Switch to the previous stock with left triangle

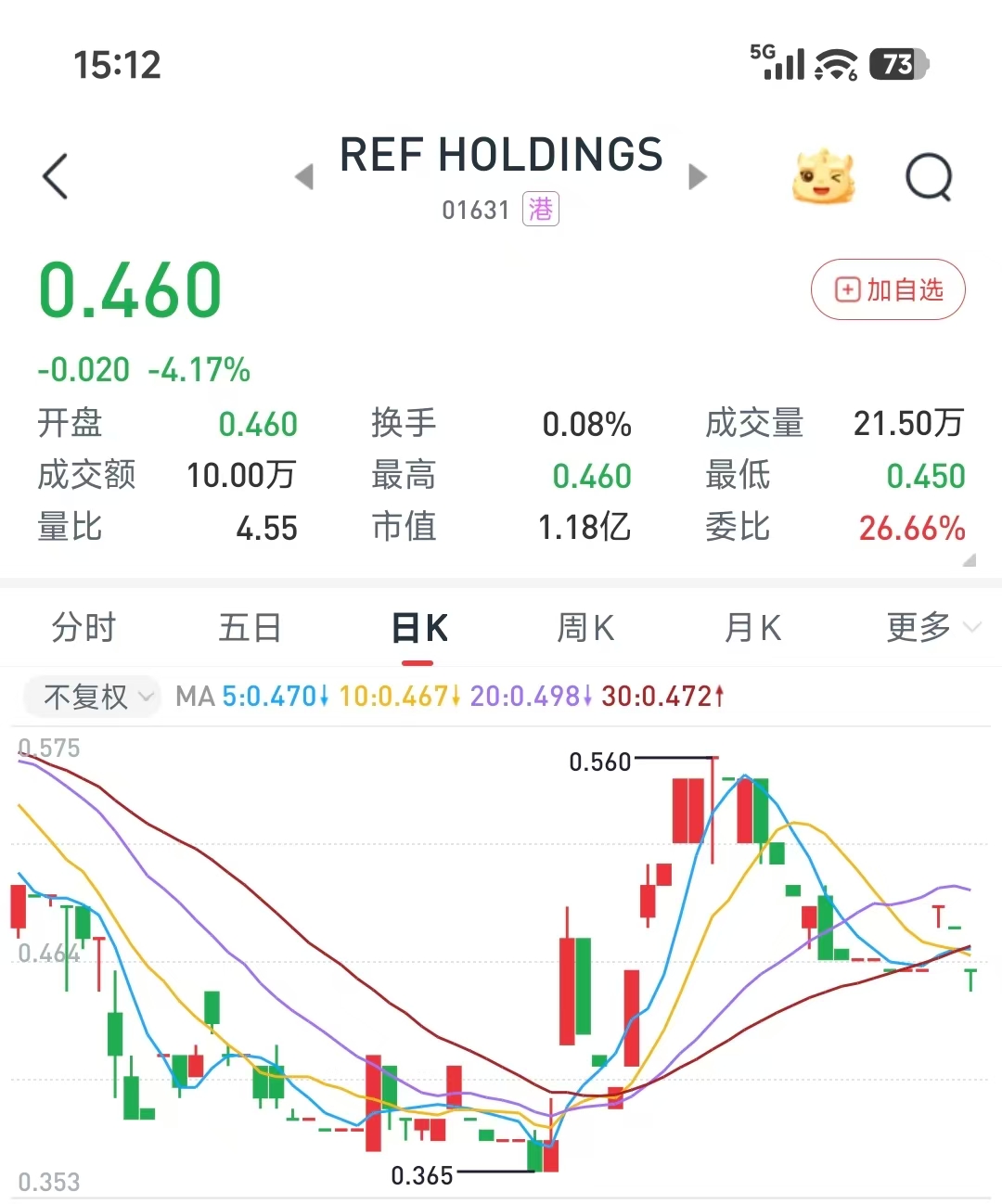pyautogui.click(x=304, y=176)
